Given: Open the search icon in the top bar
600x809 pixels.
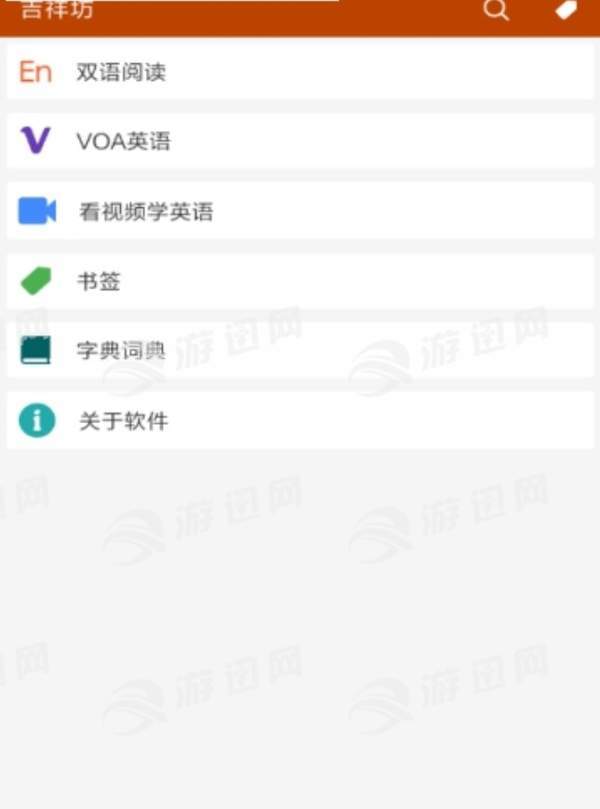Looking at the screenshot, I should pos(496,11).
